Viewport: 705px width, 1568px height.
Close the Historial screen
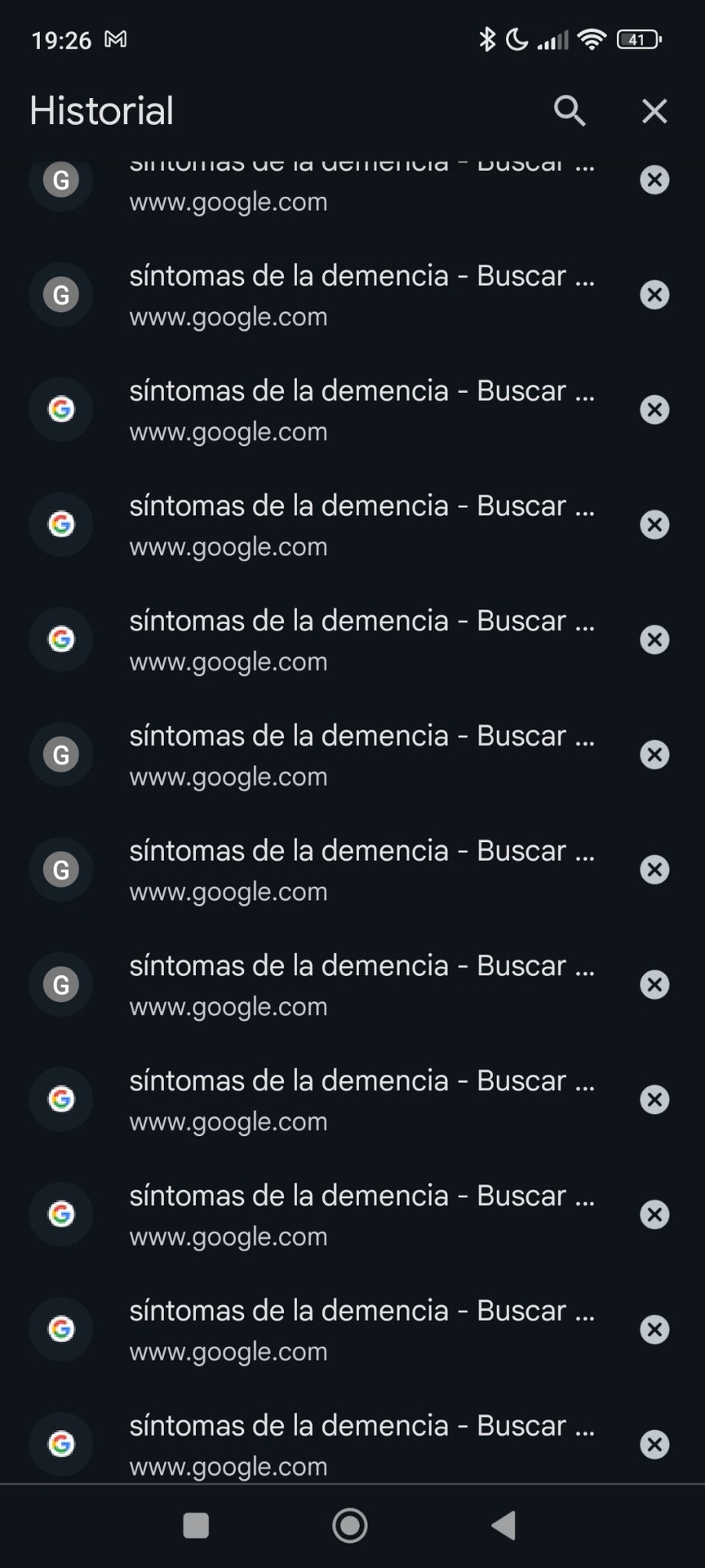point(654,111)
